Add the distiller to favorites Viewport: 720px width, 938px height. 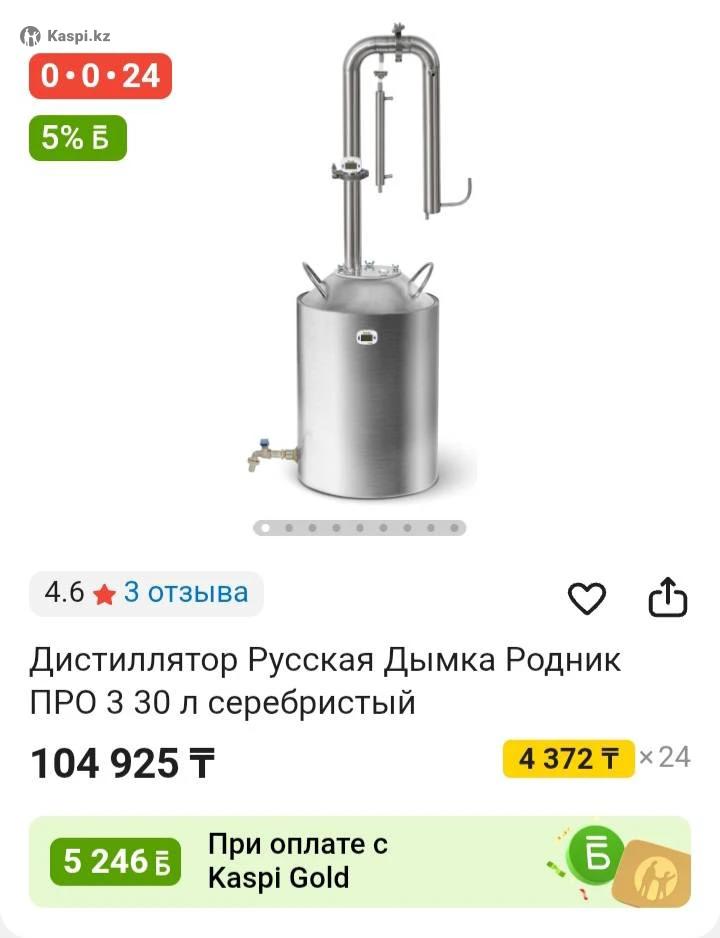click(x=587, y=598)
